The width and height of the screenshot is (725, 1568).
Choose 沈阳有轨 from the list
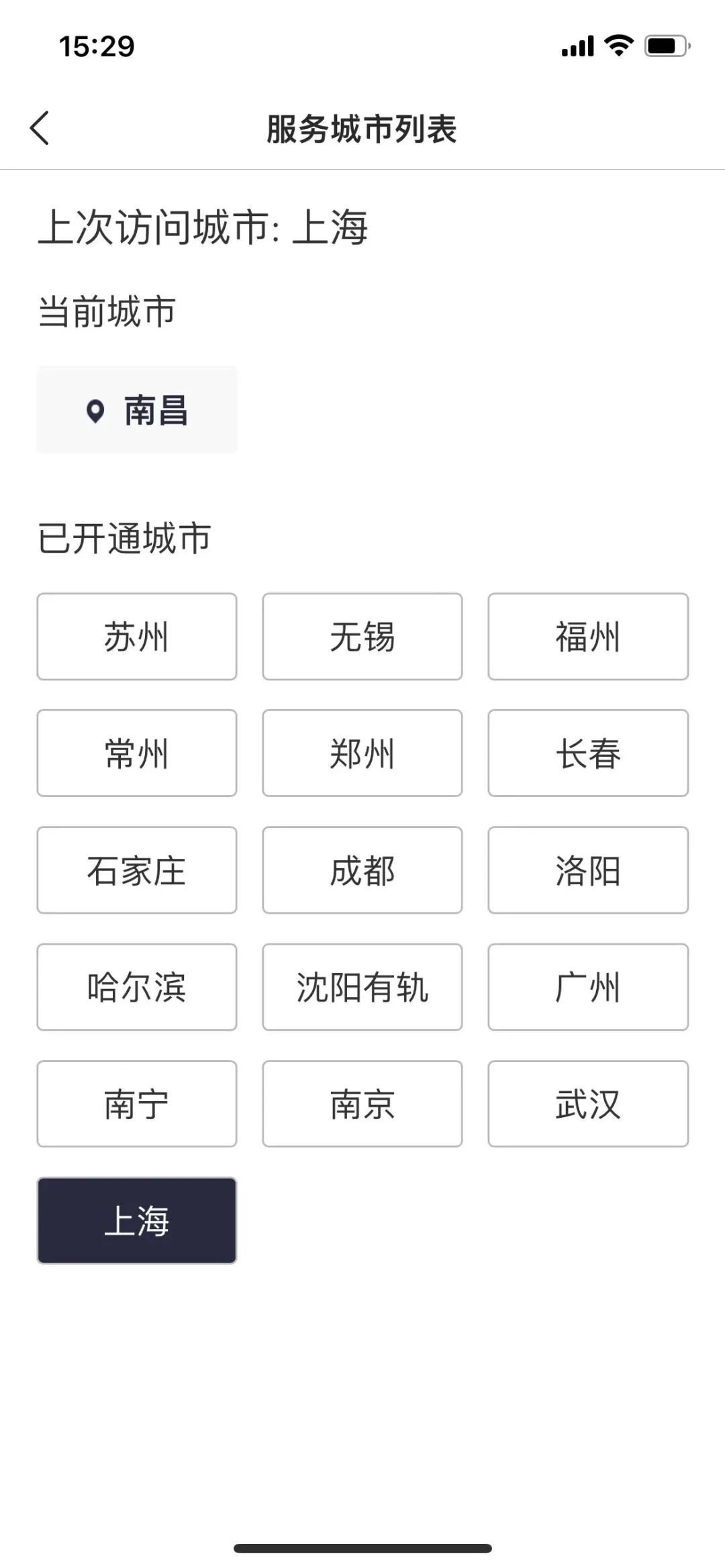tap(362, 987)
